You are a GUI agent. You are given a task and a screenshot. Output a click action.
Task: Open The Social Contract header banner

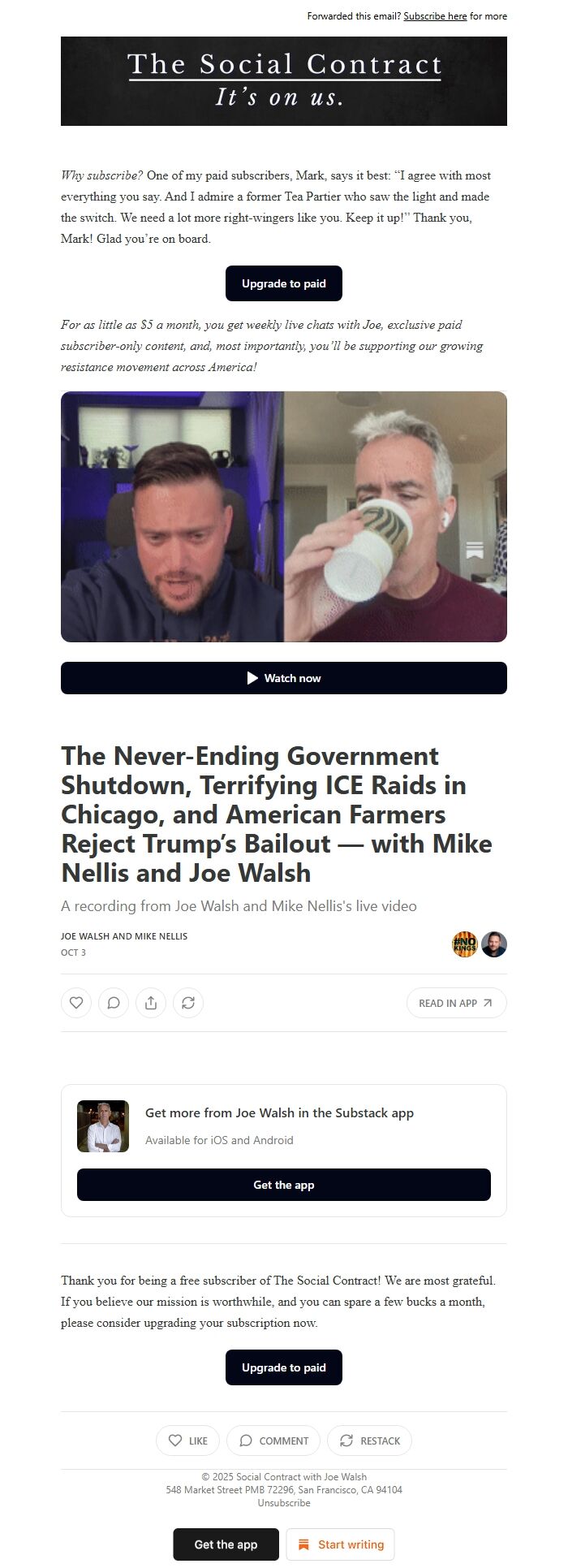pos(284,81)
